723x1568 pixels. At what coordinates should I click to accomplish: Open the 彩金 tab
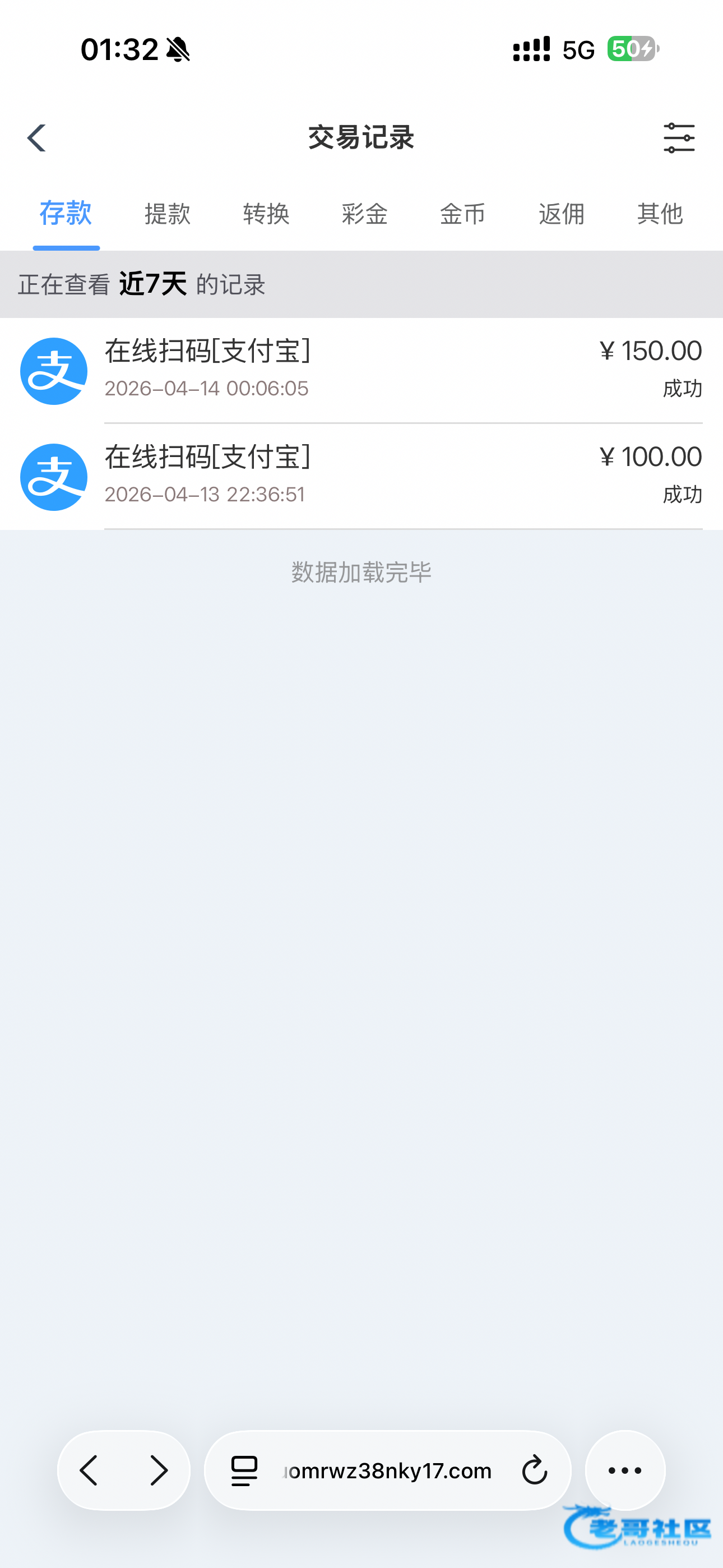tap(364, 214)
